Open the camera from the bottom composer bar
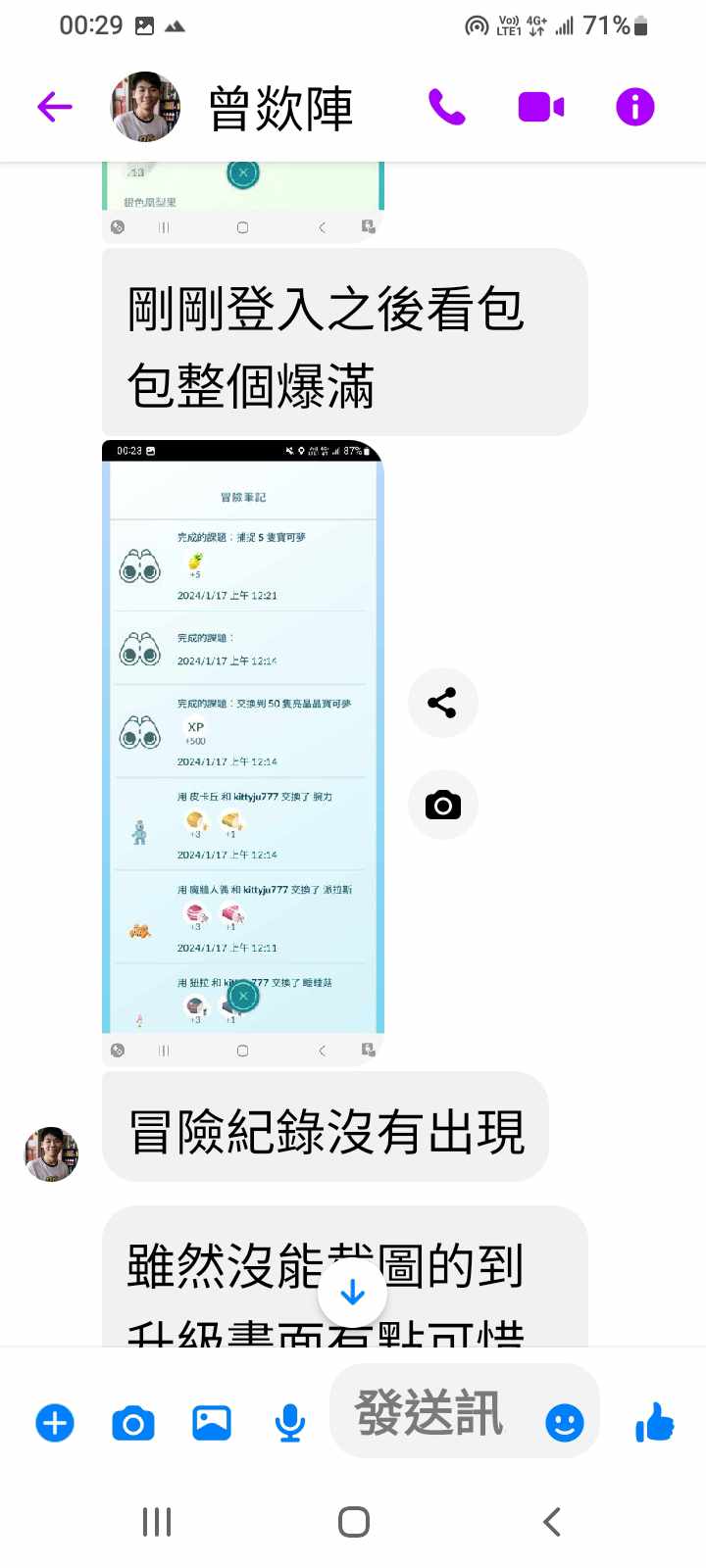 133,1423
